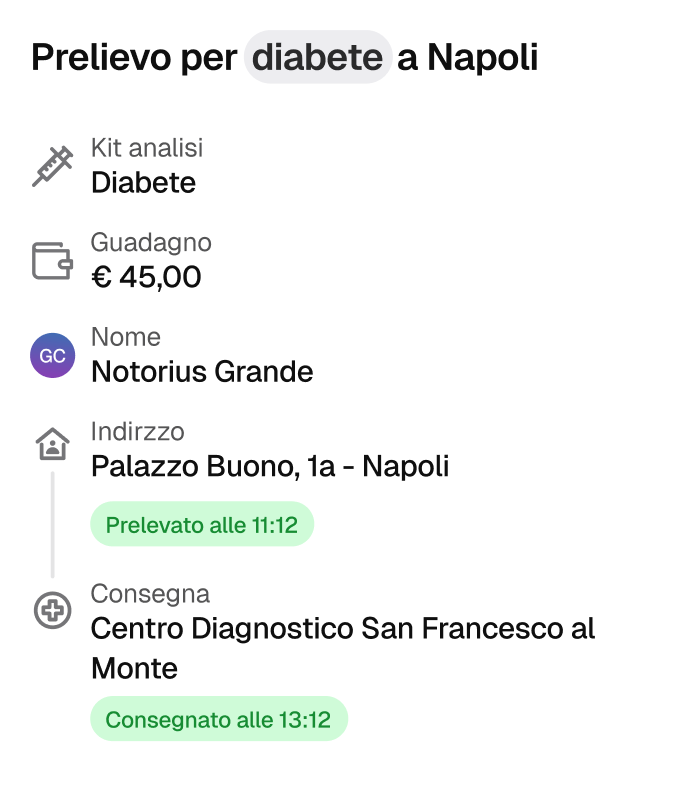Tap the diabete chip in the title
The height and width of the screenshot is (787, 679).
[x=317, y=57]
